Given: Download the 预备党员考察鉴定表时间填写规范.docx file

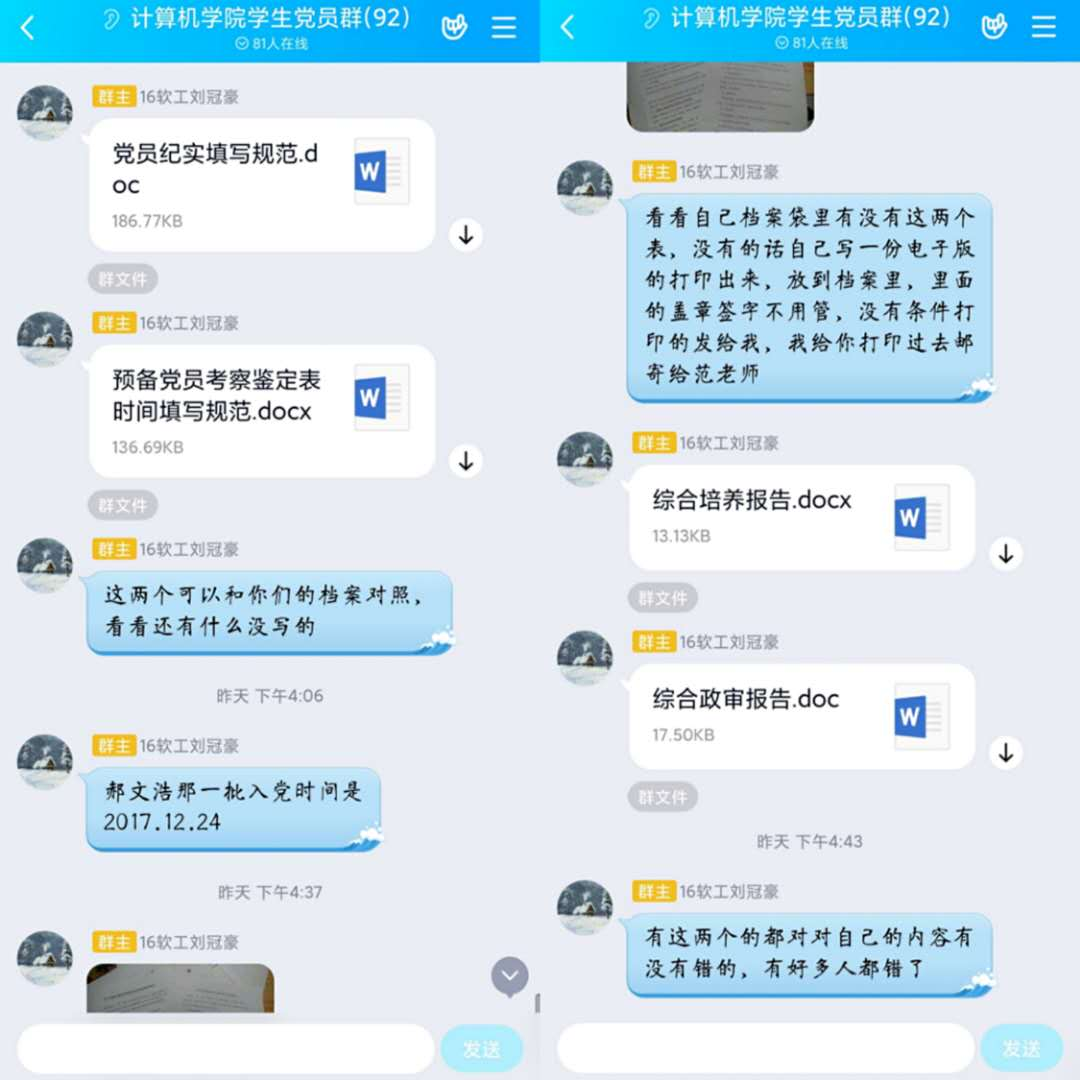Looking at the screenshot, I should point(465,461).
